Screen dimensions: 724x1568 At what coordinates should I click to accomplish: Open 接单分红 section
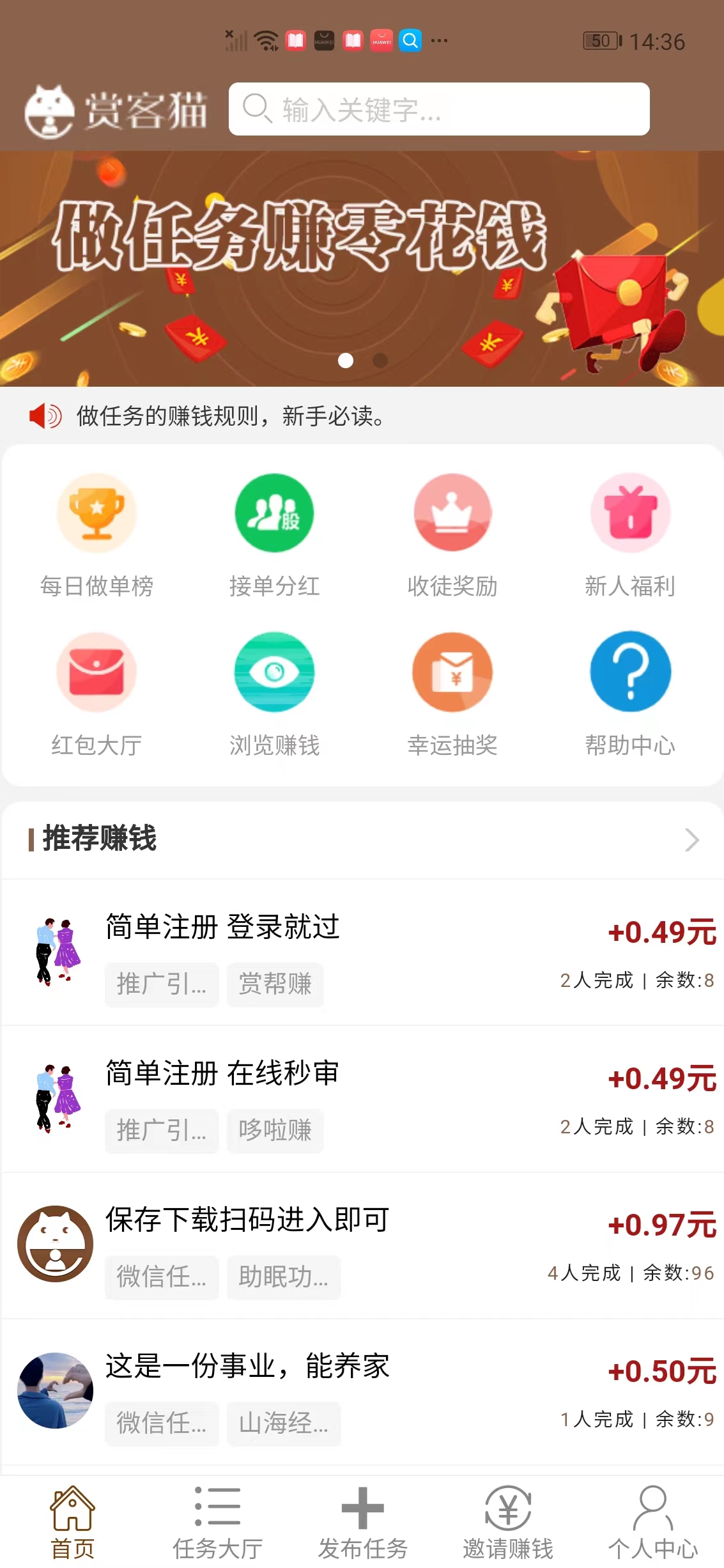(274, 534)
